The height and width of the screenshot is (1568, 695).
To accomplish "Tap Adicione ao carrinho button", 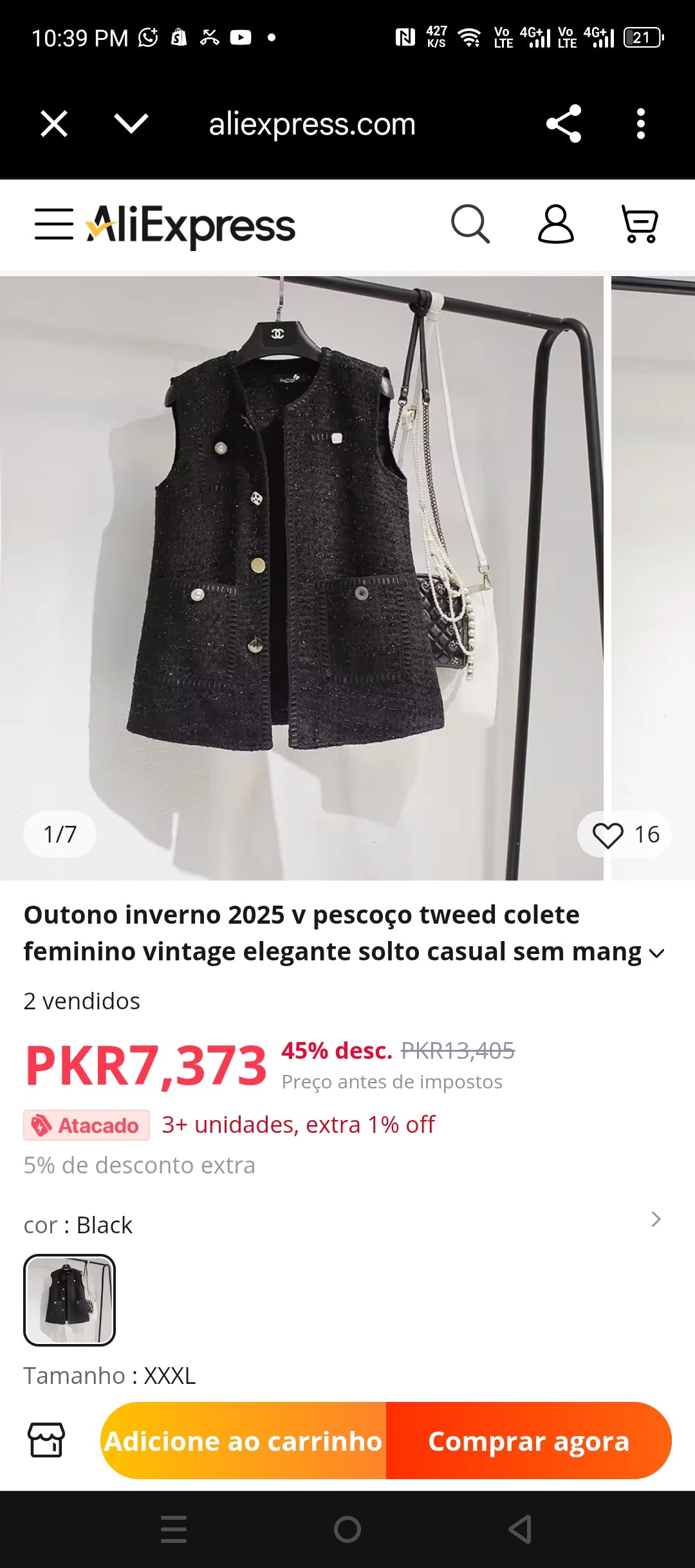I will 243,1441.
